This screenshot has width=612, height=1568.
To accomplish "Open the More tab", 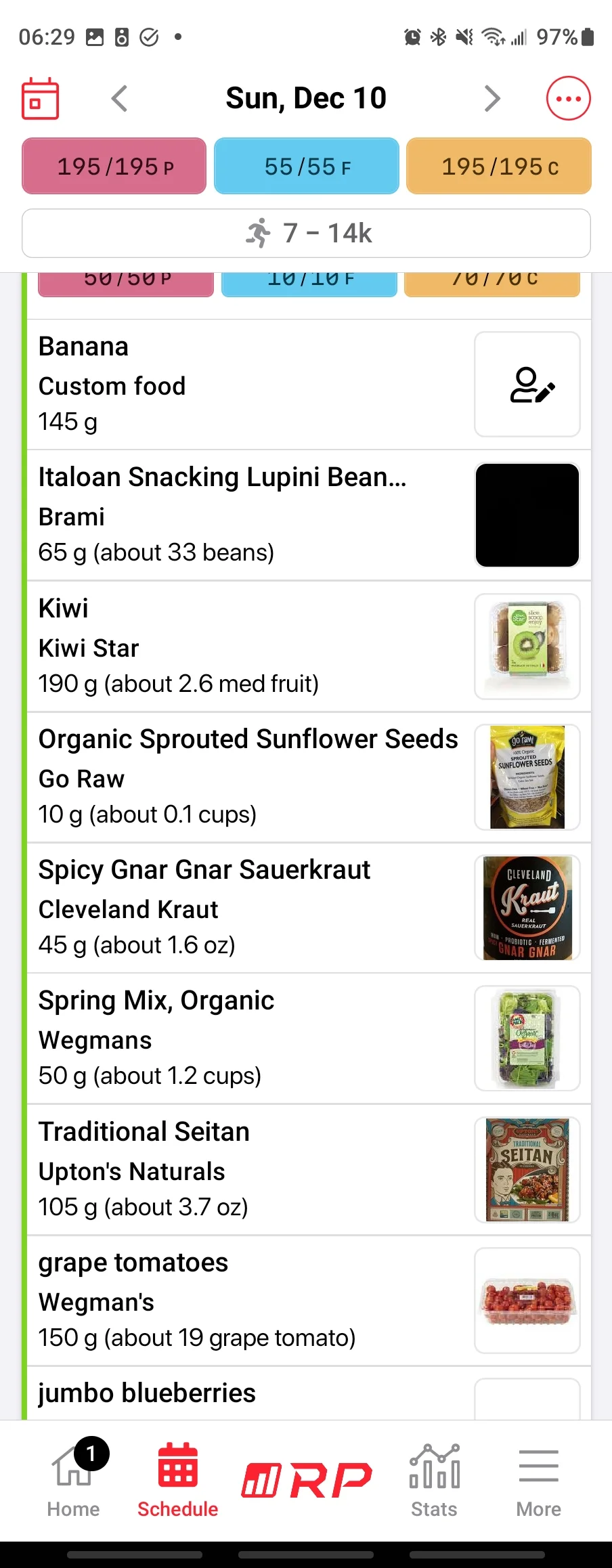I will tap(538, 1480).
